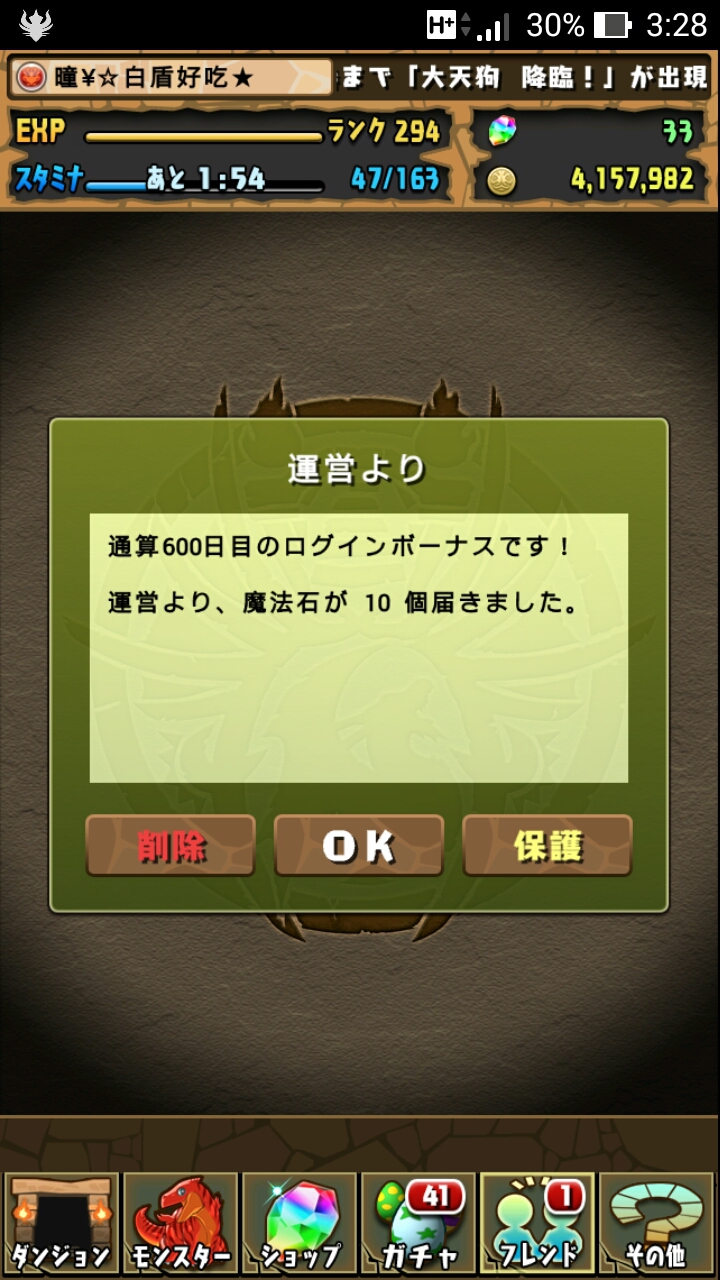Protect the message with 保護
This screenshot has width=720, height=1280.
coord(547,846)
